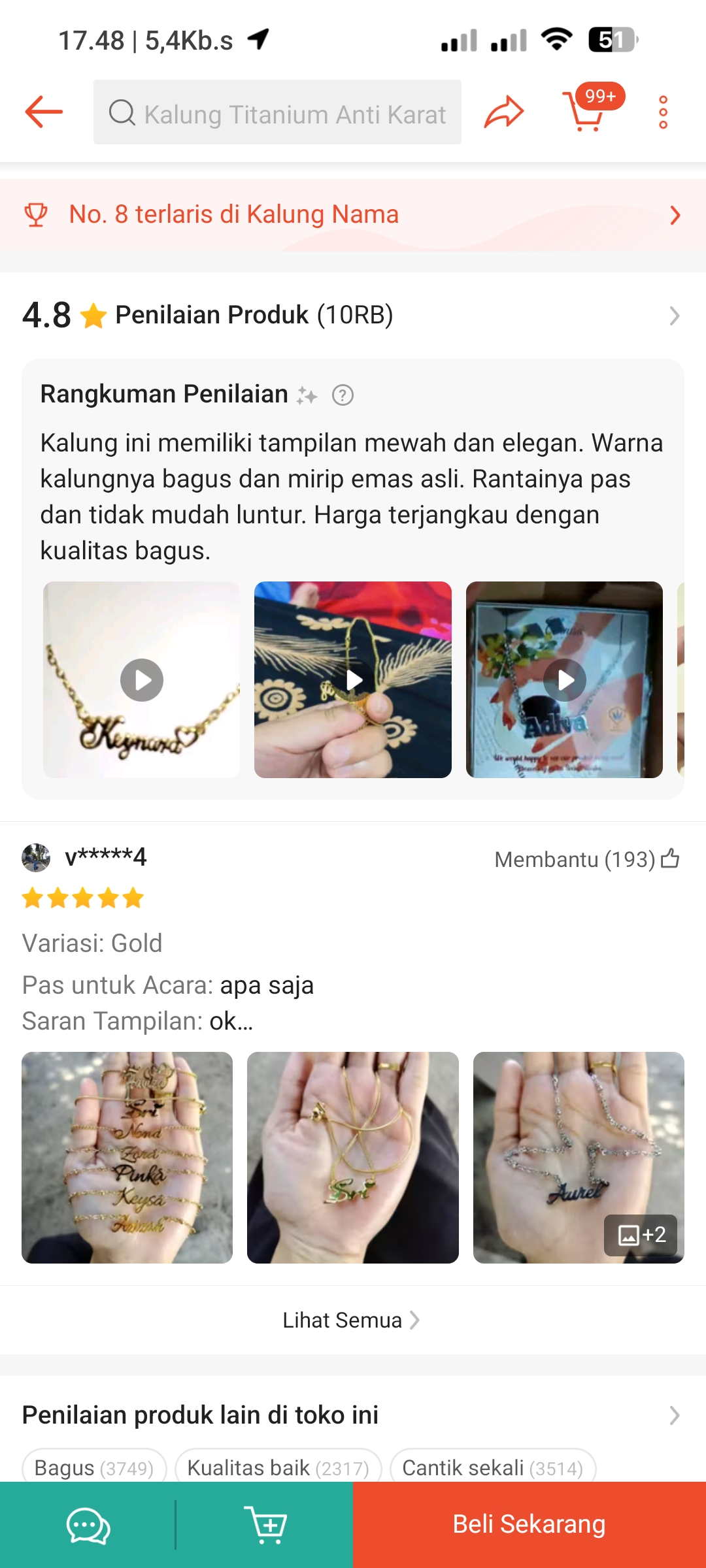Open review photo with many name necklaces

(x=127, y=1157)
